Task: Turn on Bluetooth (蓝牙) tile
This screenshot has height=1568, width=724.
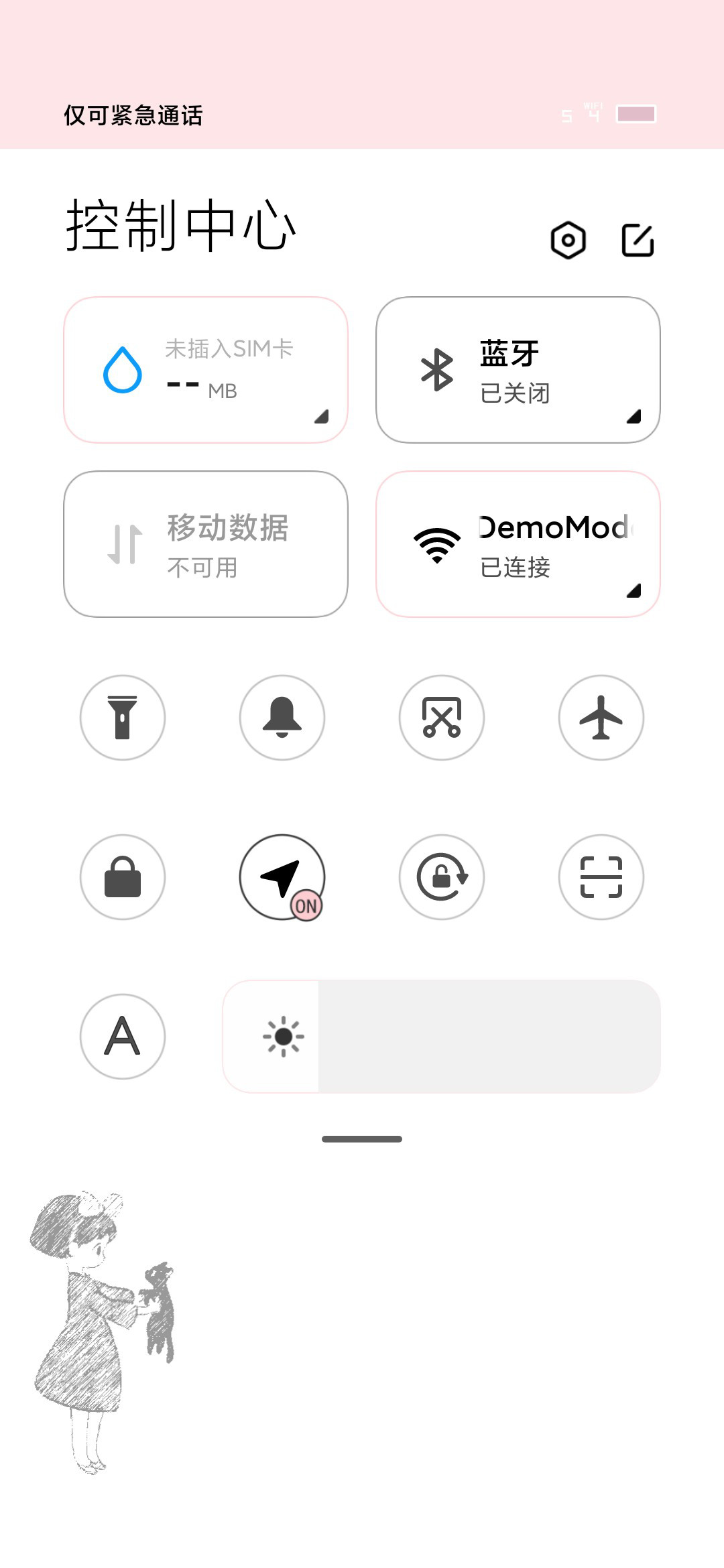Action: (518, 370)
